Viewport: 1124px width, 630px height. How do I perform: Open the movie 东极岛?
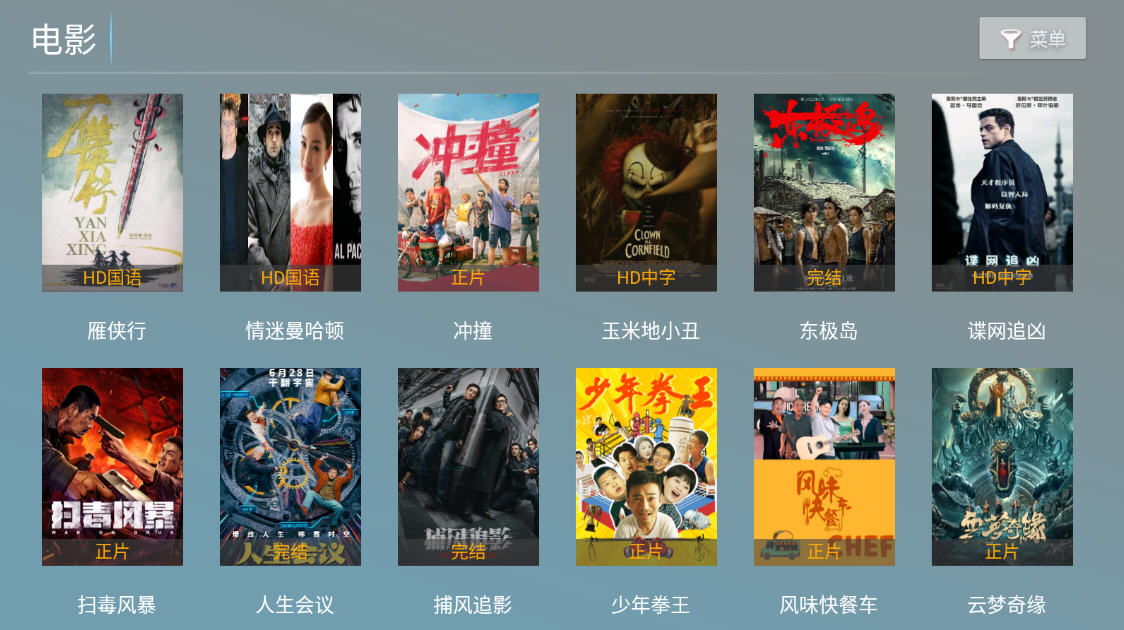click(824, 193)
